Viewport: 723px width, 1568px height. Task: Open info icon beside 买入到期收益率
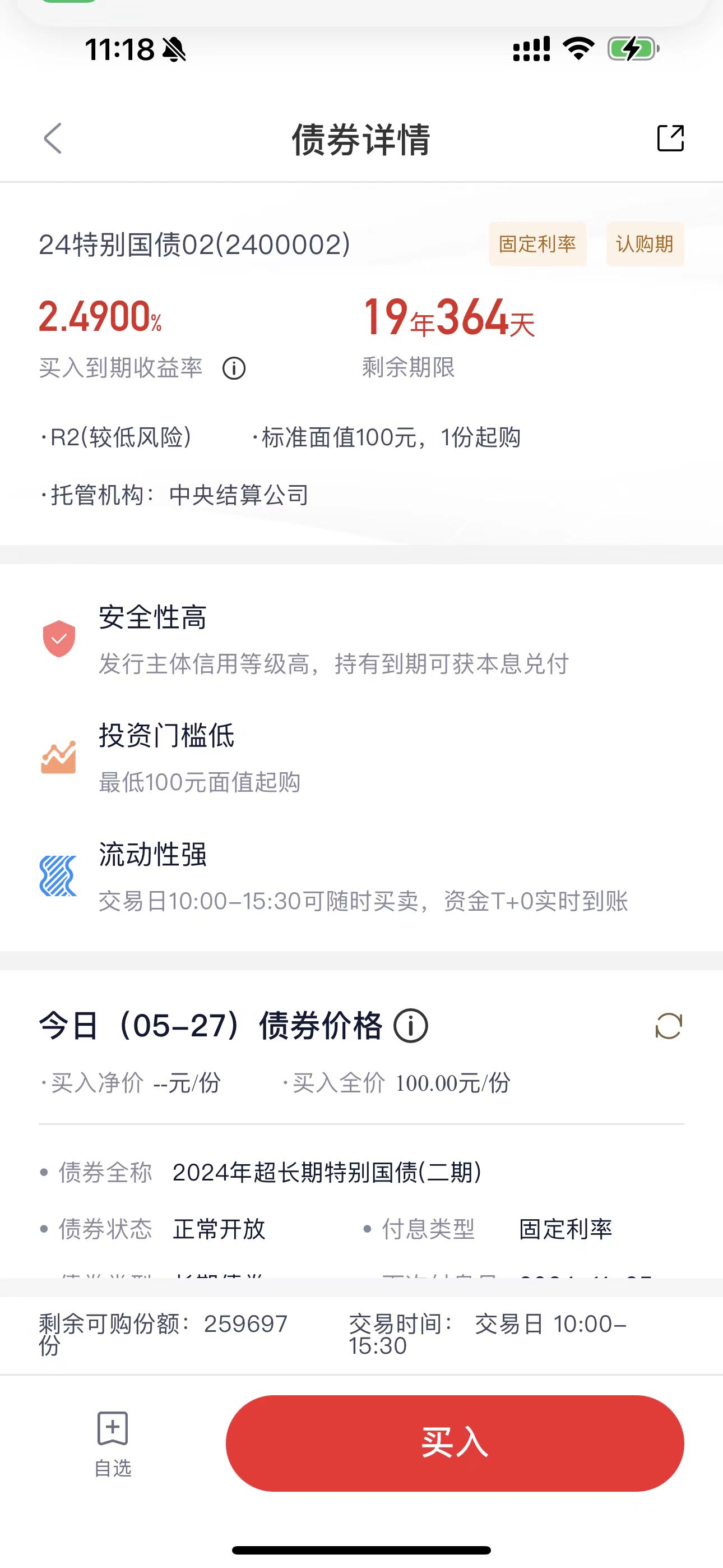point(234,368)
